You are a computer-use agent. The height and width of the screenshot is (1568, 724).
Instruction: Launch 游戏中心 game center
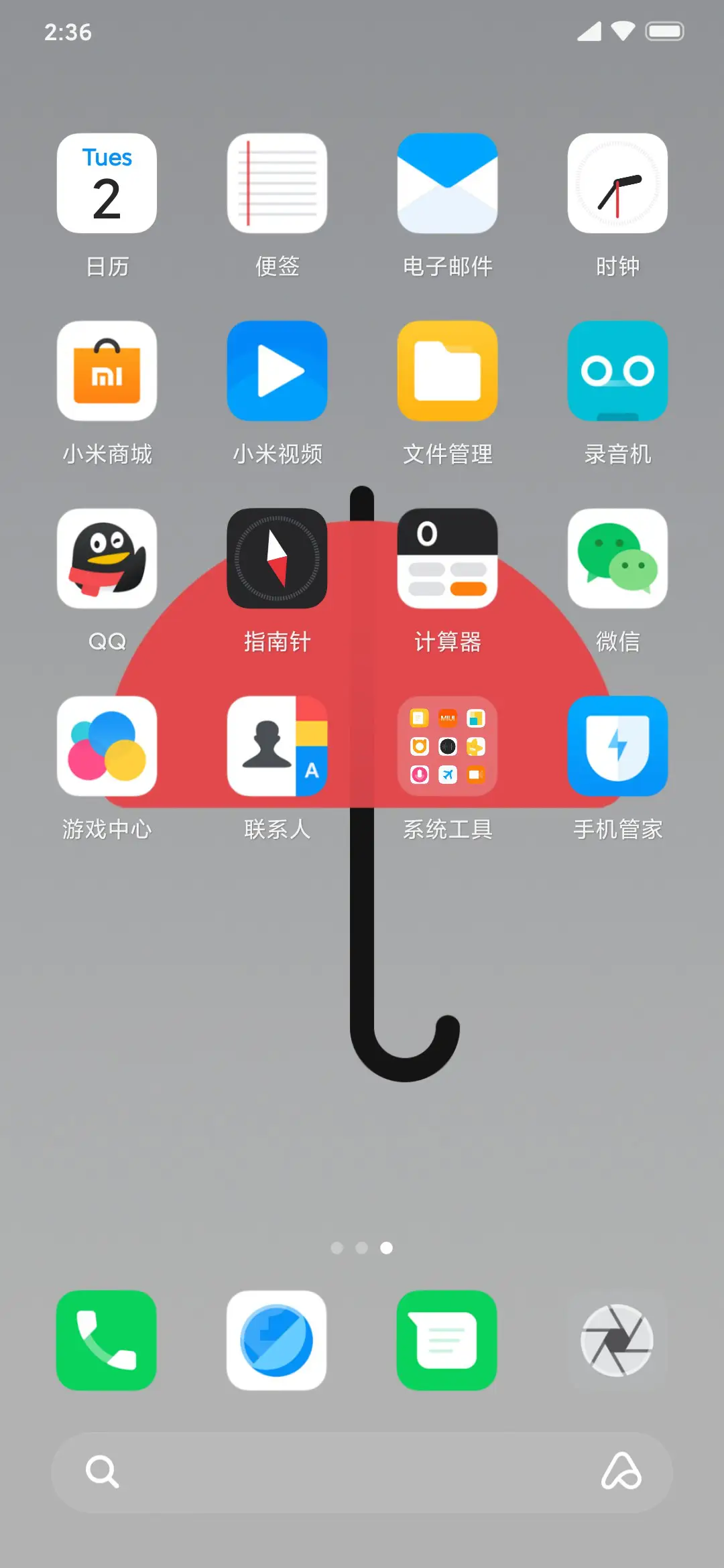(107, 746)
